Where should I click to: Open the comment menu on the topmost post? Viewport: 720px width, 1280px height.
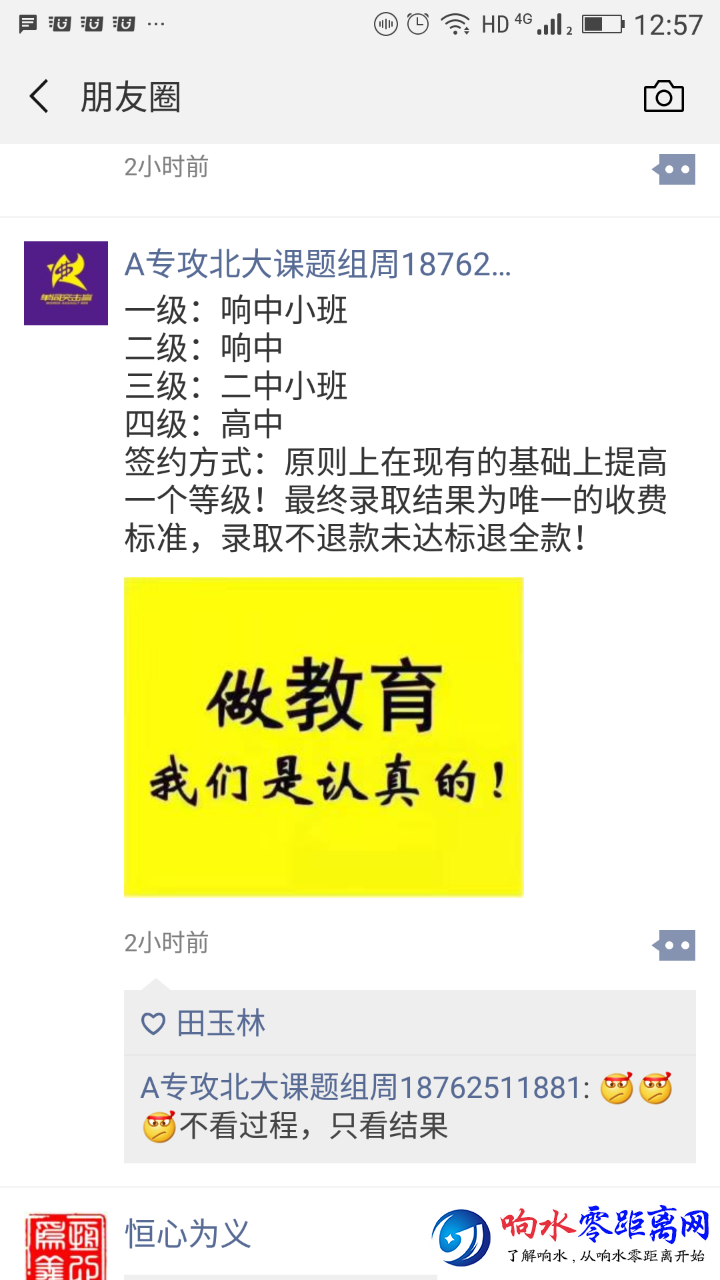pos(674,169)
